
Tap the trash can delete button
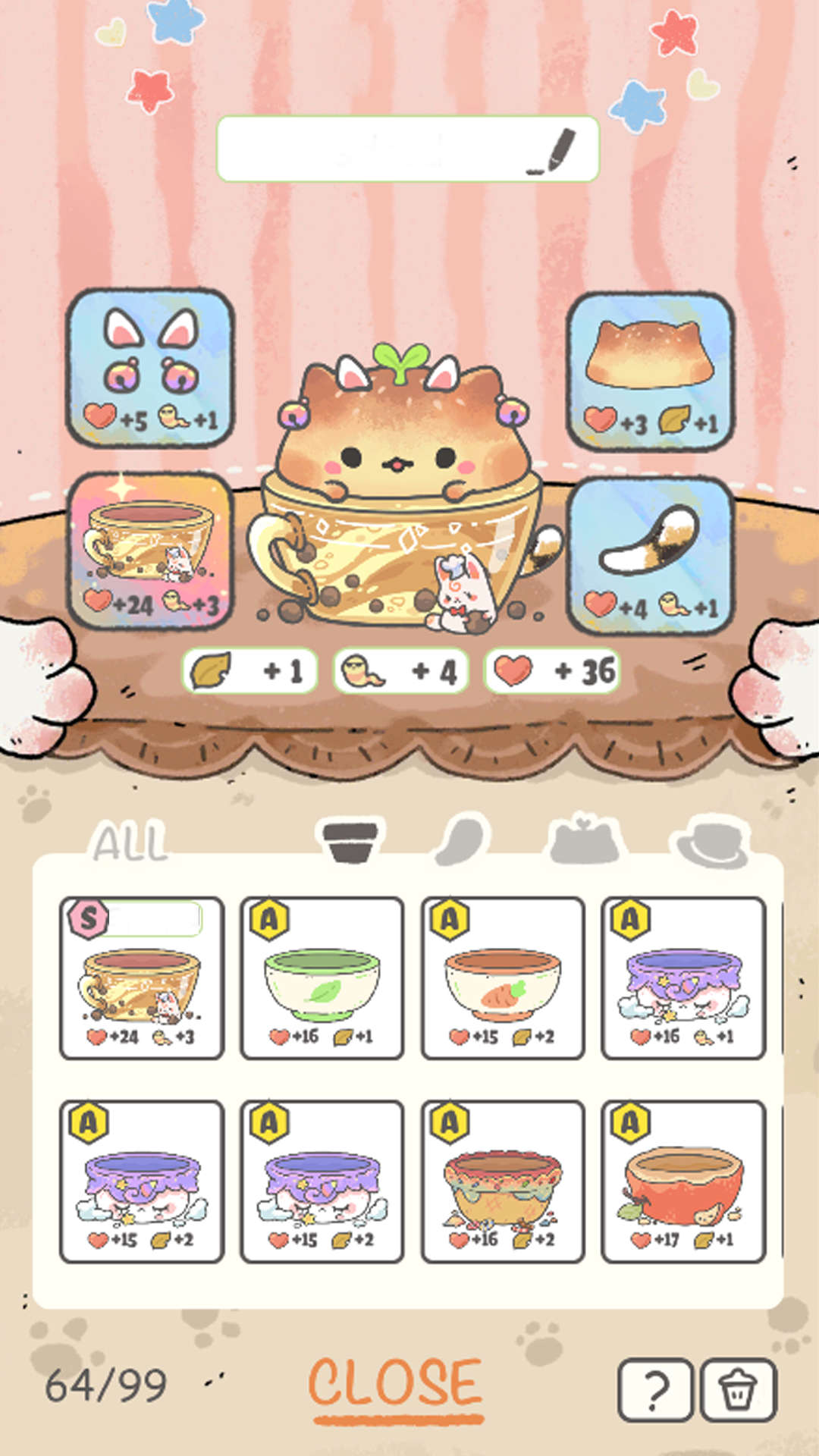tap(738, 1389)
